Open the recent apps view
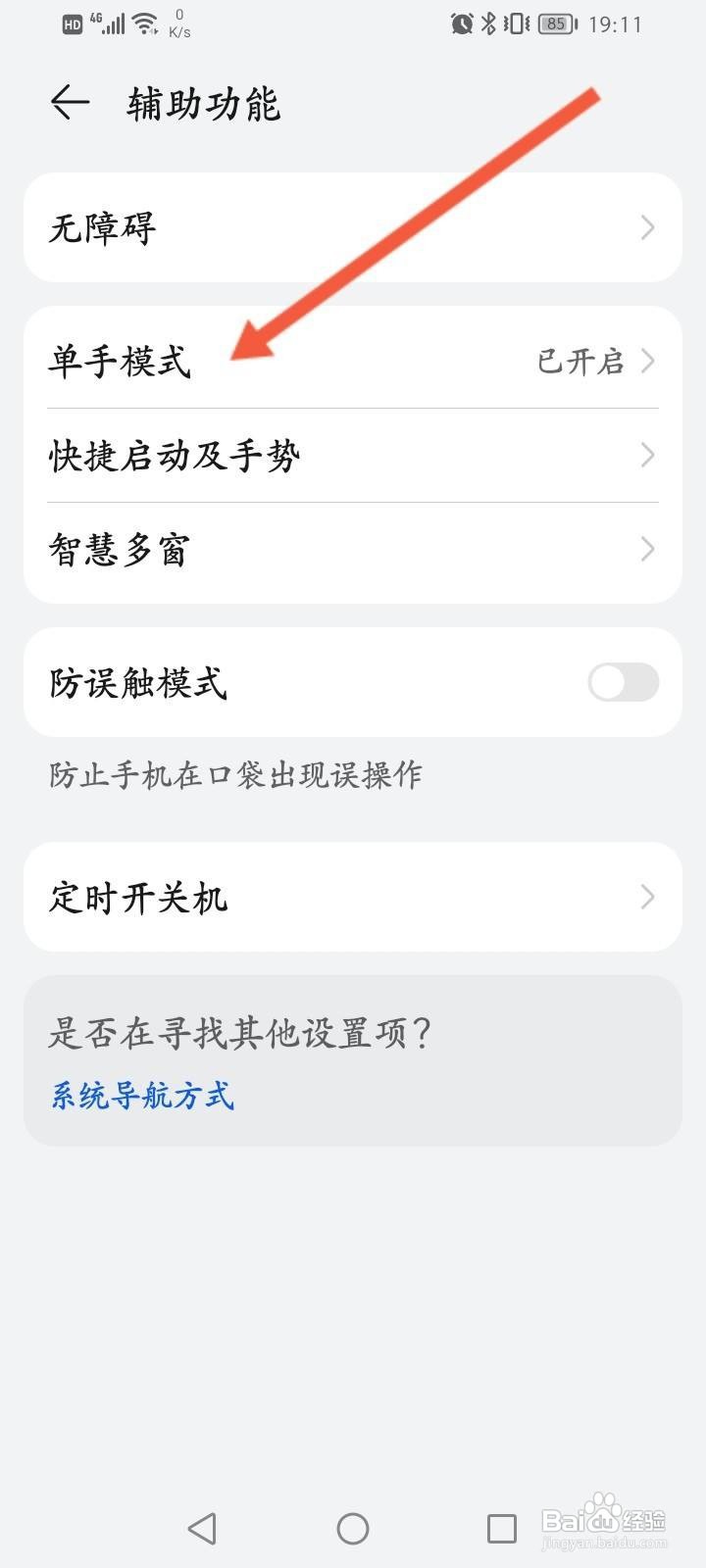 (502, 1528)
